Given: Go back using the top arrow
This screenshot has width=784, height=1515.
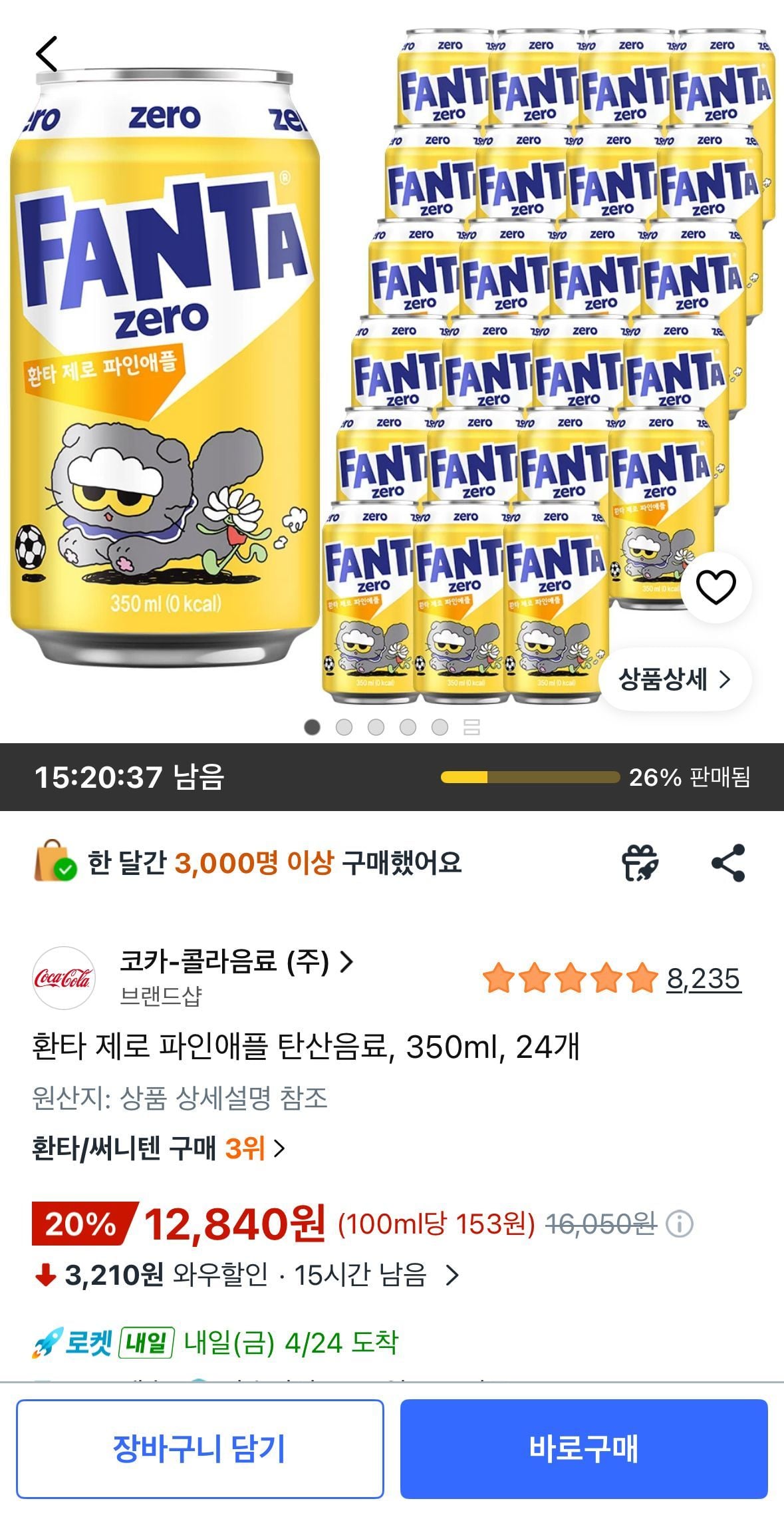Looking at the screenshot, I should point(47,54).
